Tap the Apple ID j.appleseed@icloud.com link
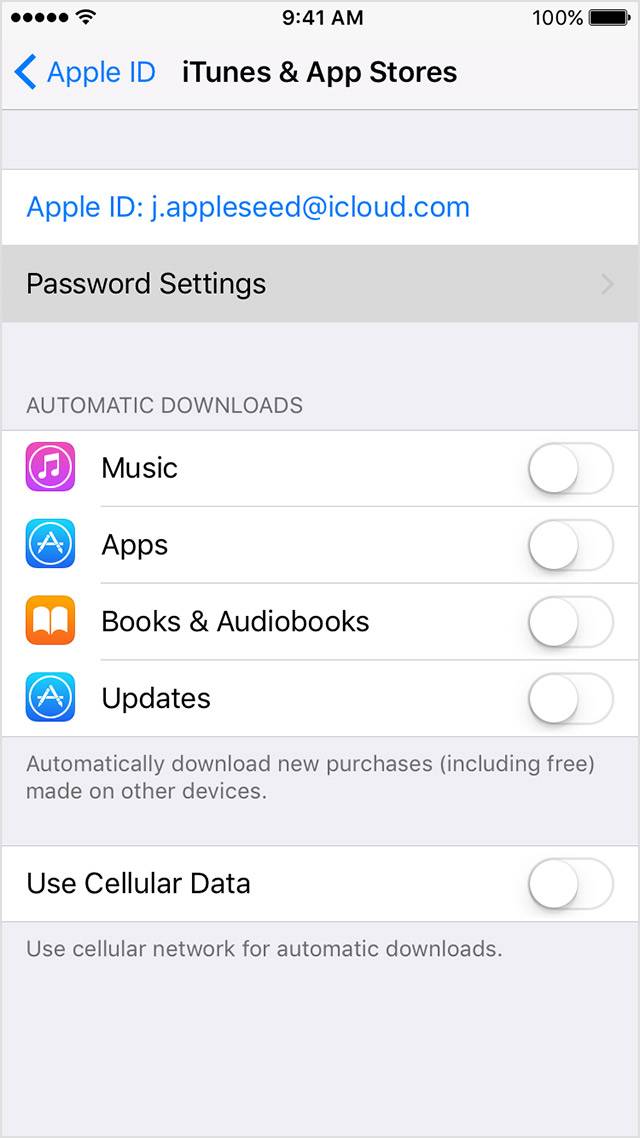 pos(248,207)
